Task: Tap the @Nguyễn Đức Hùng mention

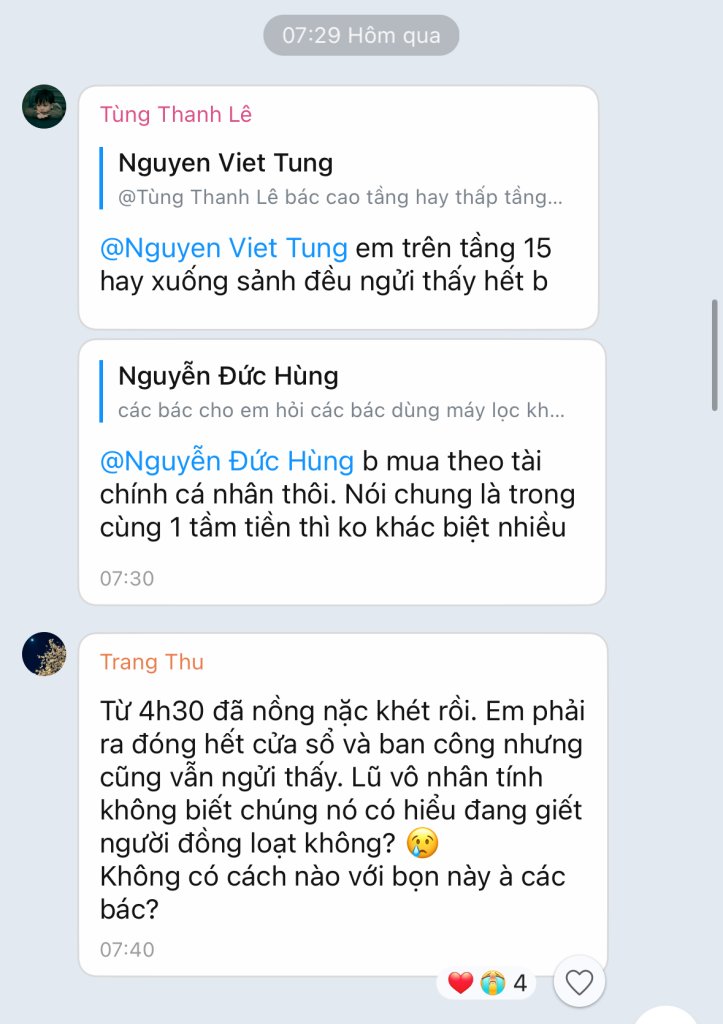Action: [x=227, y=461]
